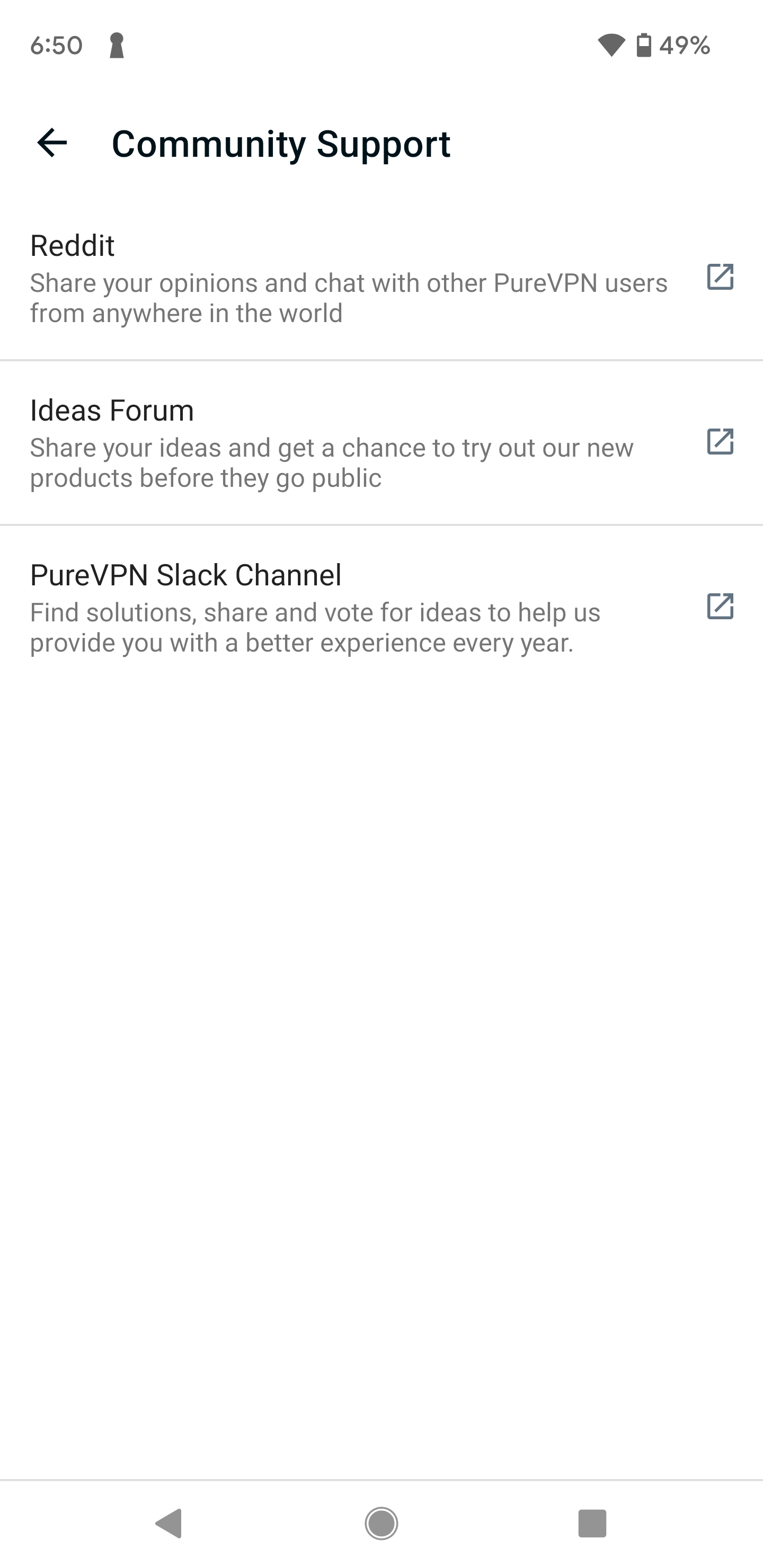Image resolution: width=763 pixels, height=1568 pixels.
Task: Go back from Community Support
Action: pyautogui.click(x=52, y=144)
